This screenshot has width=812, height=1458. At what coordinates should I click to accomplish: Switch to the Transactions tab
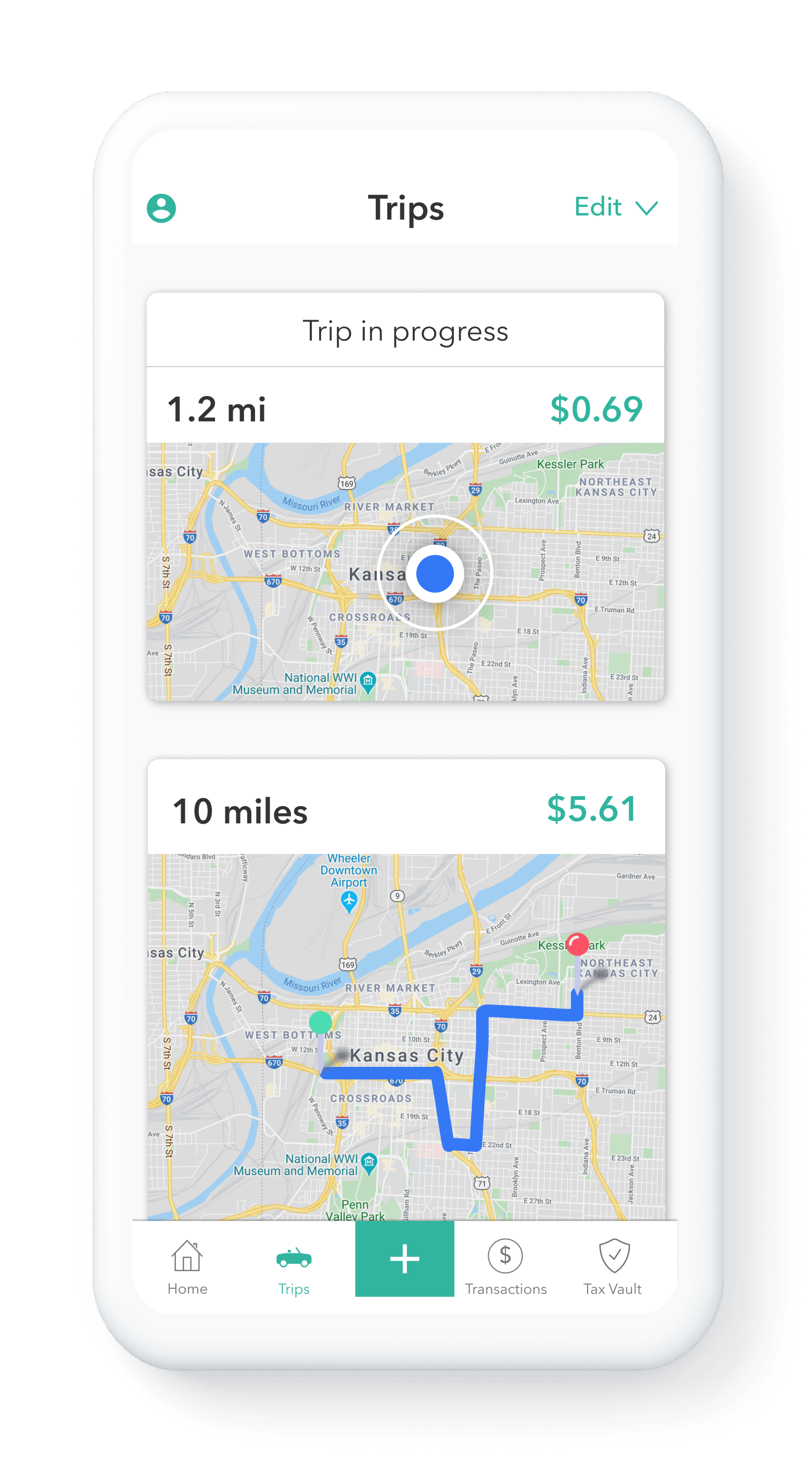click(x=505, y=1267)
